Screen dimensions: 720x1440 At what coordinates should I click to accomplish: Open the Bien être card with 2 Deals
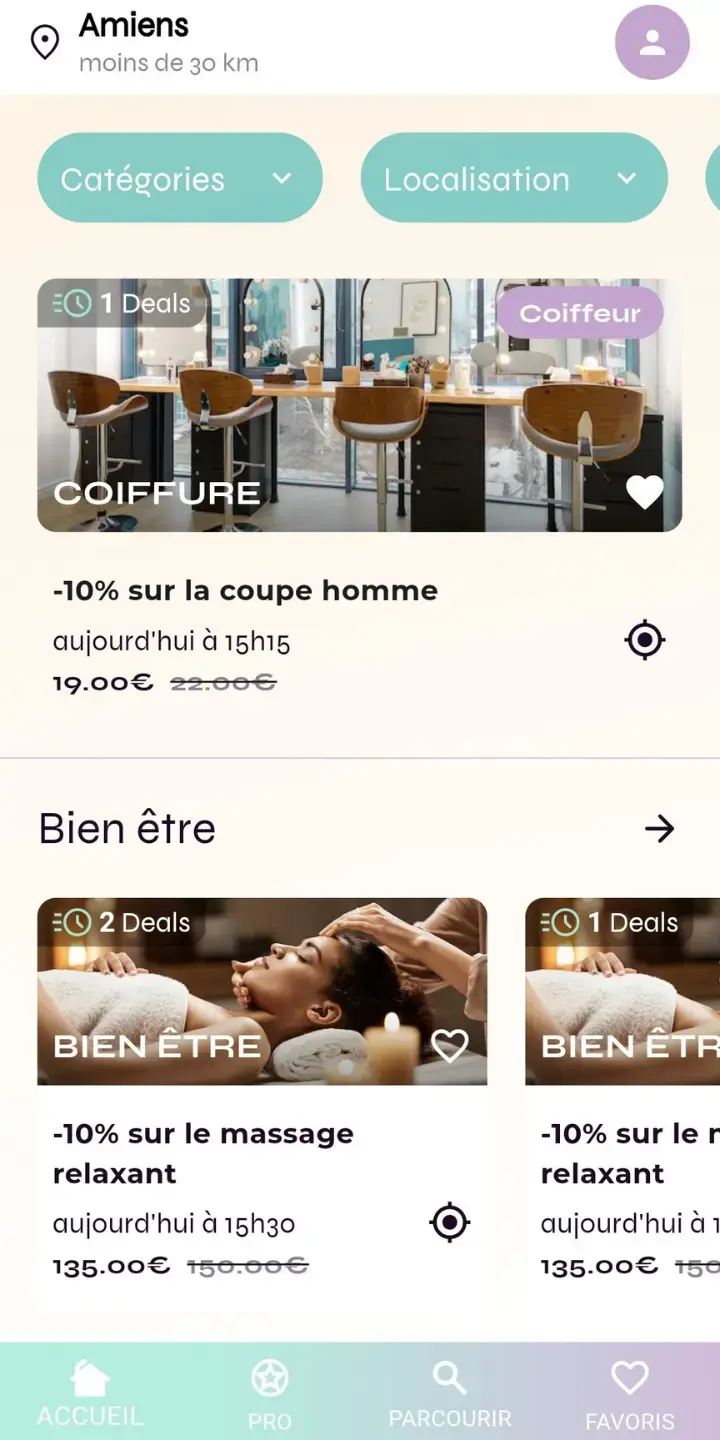262,991
